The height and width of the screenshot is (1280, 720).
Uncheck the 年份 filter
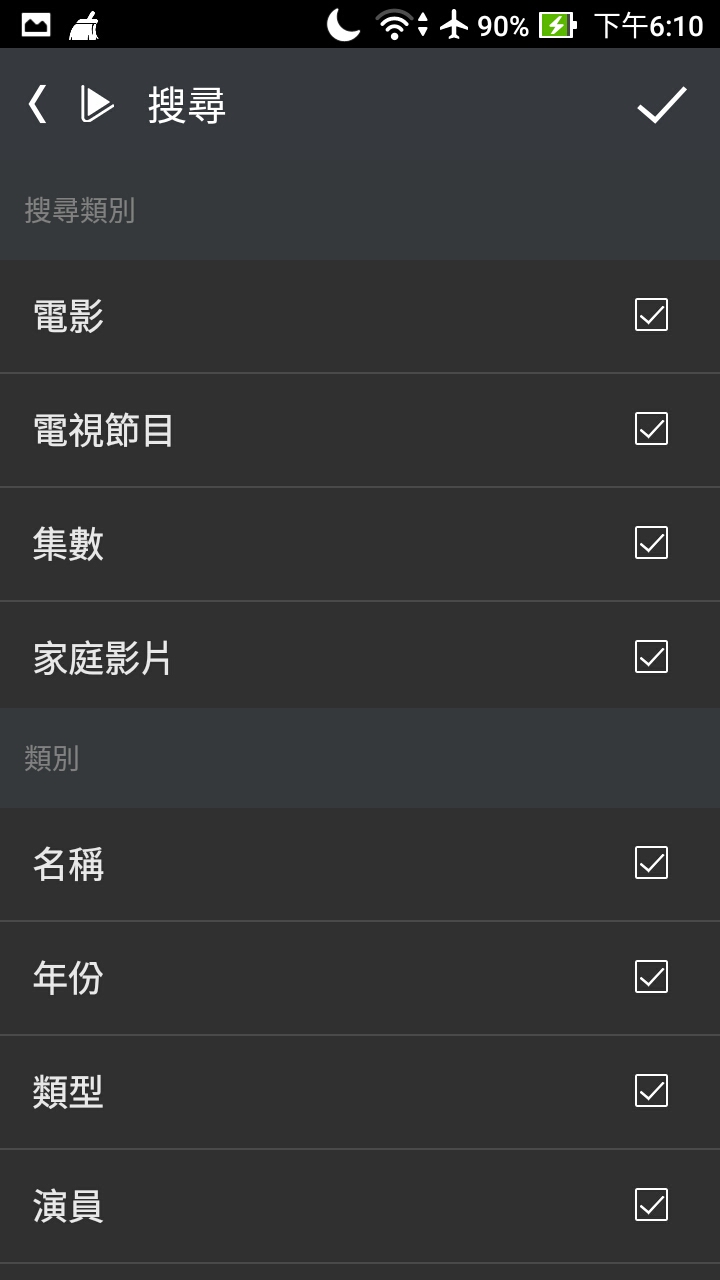pos(651,977)
